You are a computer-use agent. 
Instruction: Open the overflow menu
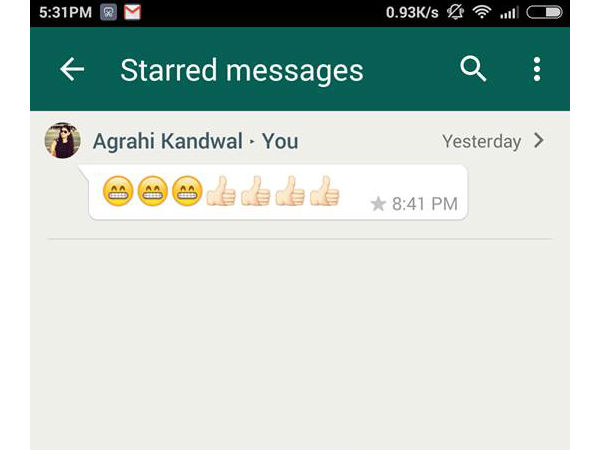pyautogui.click(x=537, y=69)
